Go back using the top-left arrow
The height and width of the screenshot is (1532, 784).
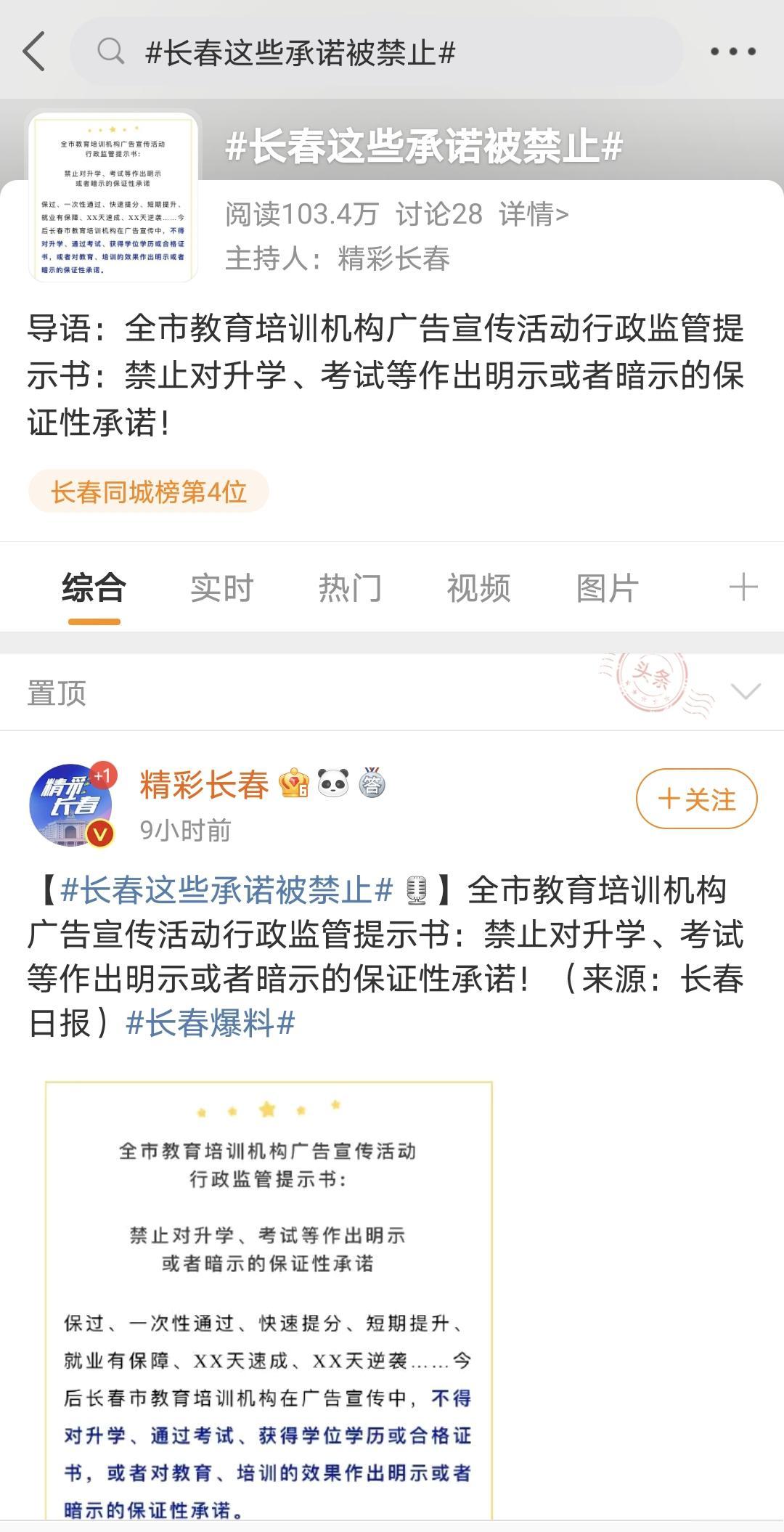(x=34, y=52)
